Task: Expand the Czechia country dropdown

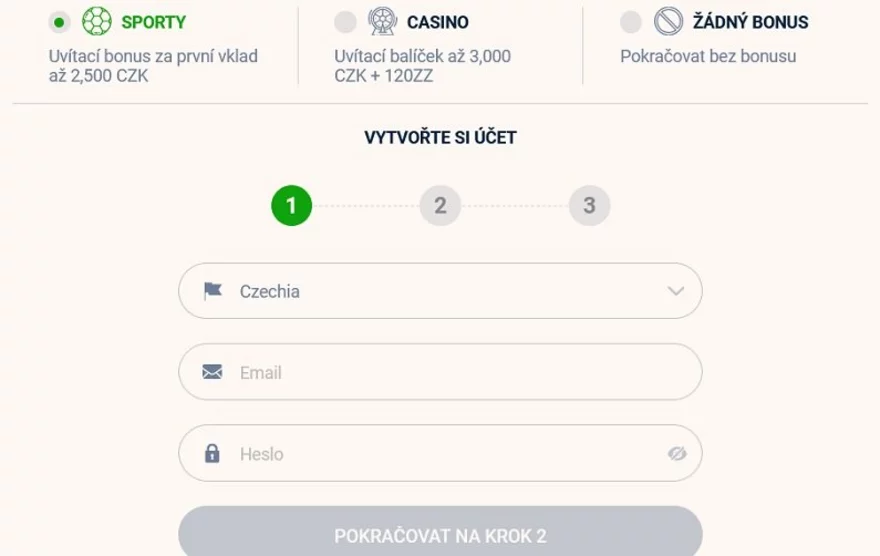Action: pyautogui.click(x=440, y=291)
